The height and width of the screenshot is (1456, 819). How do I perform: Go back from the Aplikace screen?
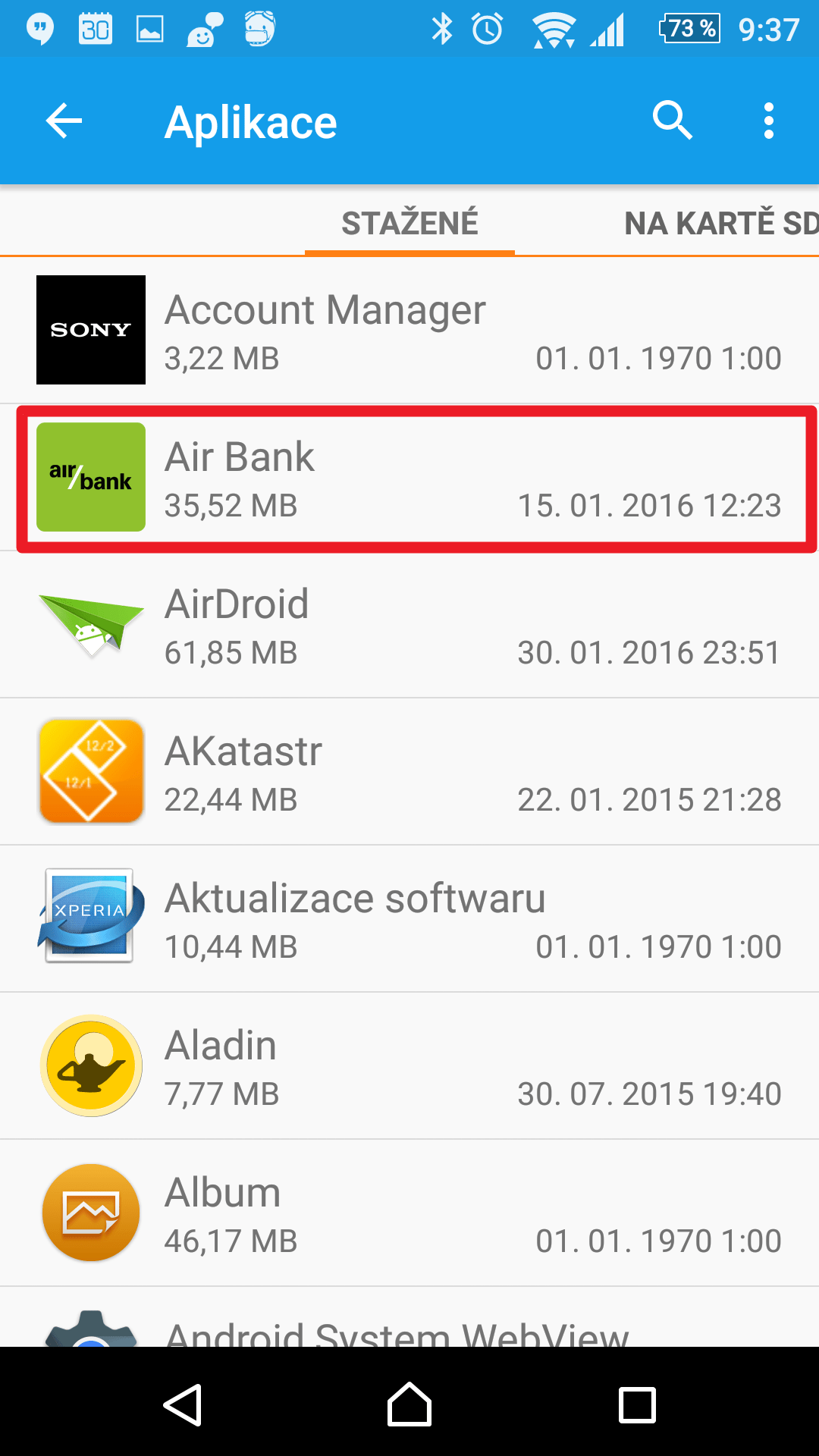[x=64, y=121]
